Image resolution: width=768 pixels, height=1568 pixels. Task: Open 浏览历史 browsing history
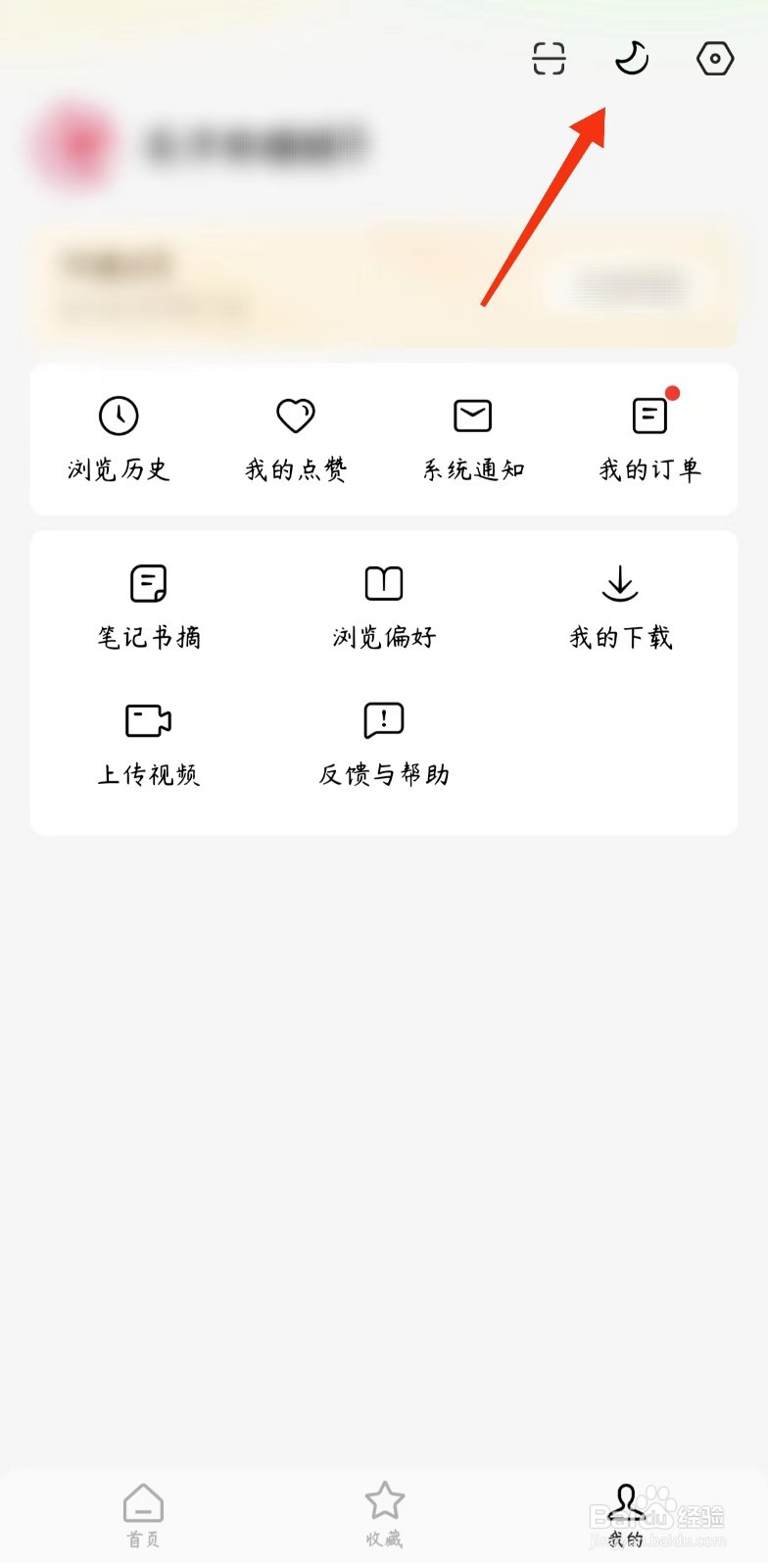click(x=119, y=439)
